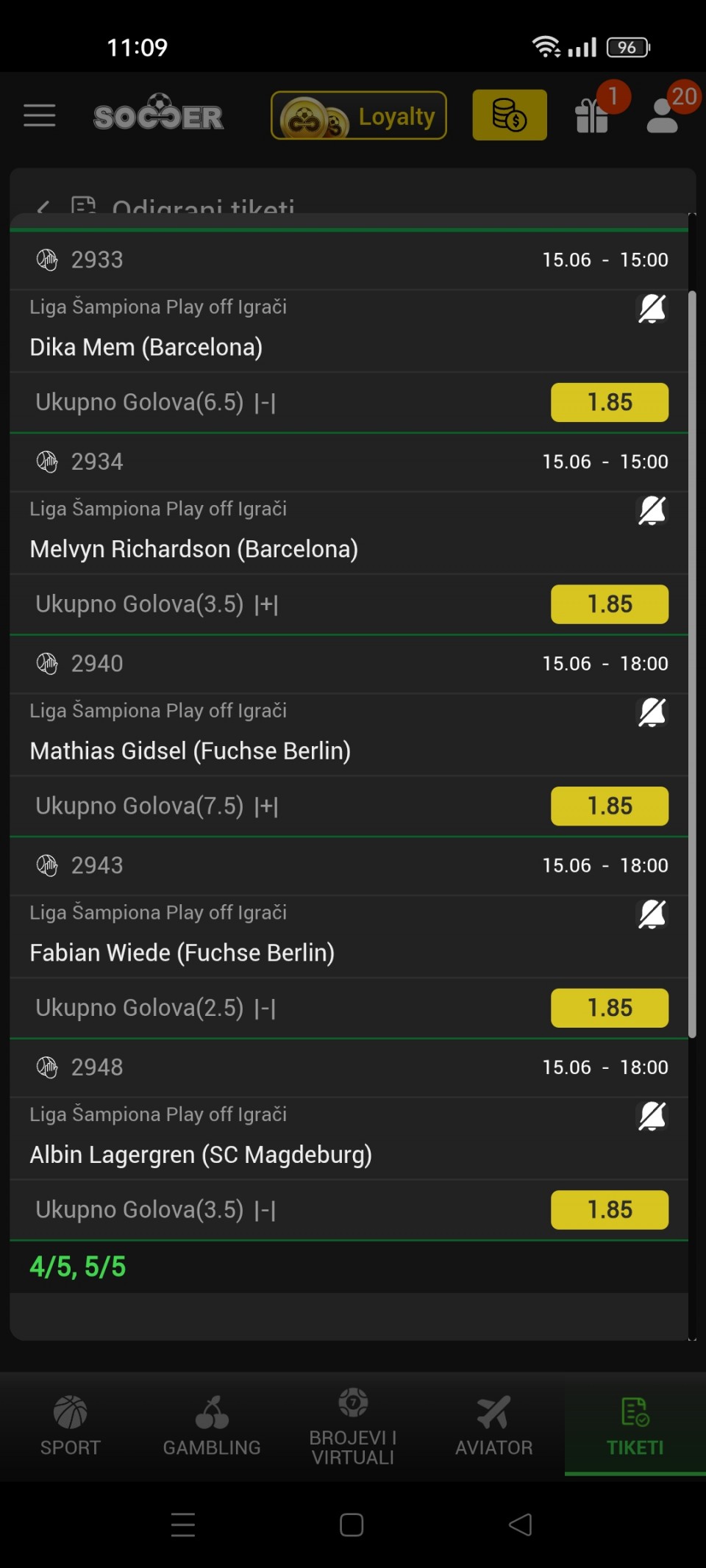The width and height of the screenshot is (706, 1568).
Task: Toggle notification bell for Melvyn Richardson
Action: point(652,510)
